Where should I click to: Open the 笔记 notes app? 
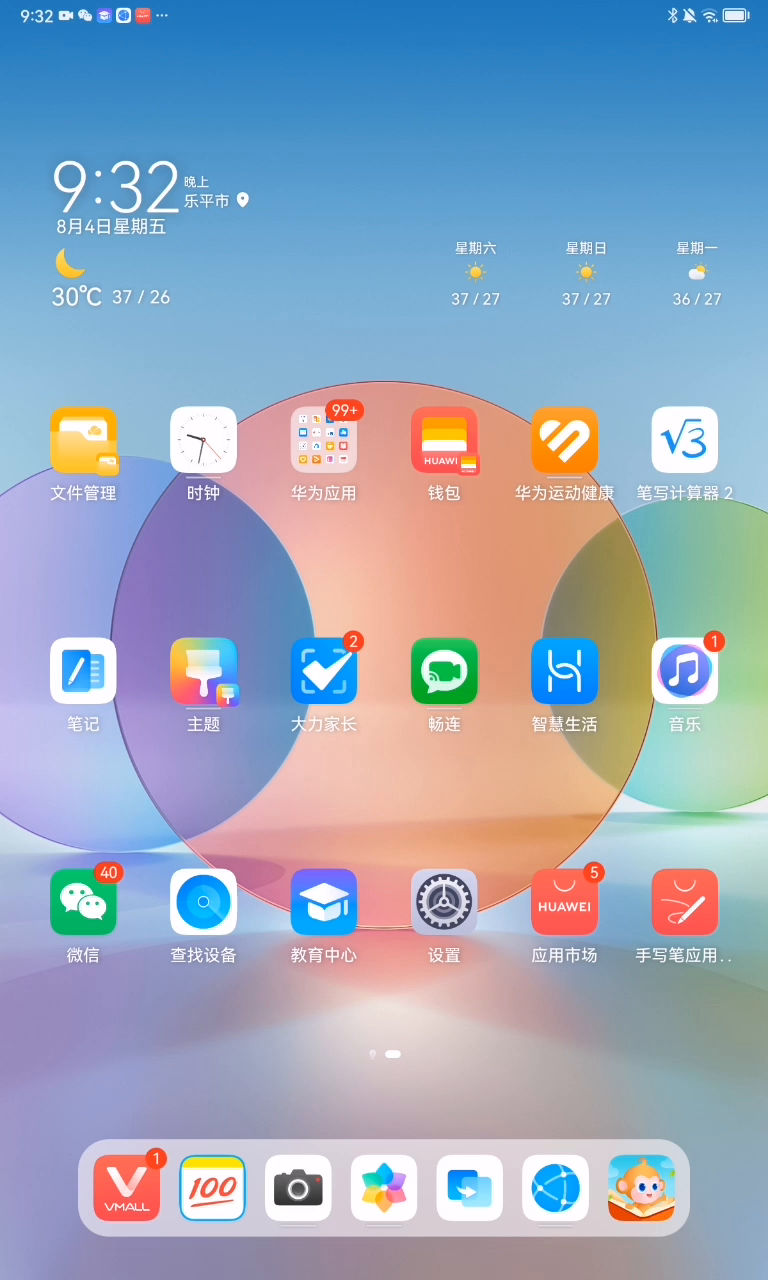[x=83, y=671]
